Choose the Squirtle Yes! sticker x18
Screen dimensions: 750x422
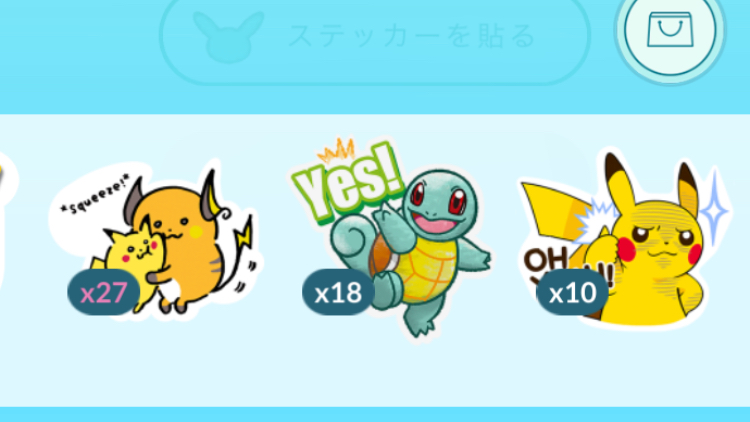tap(395, 240)
